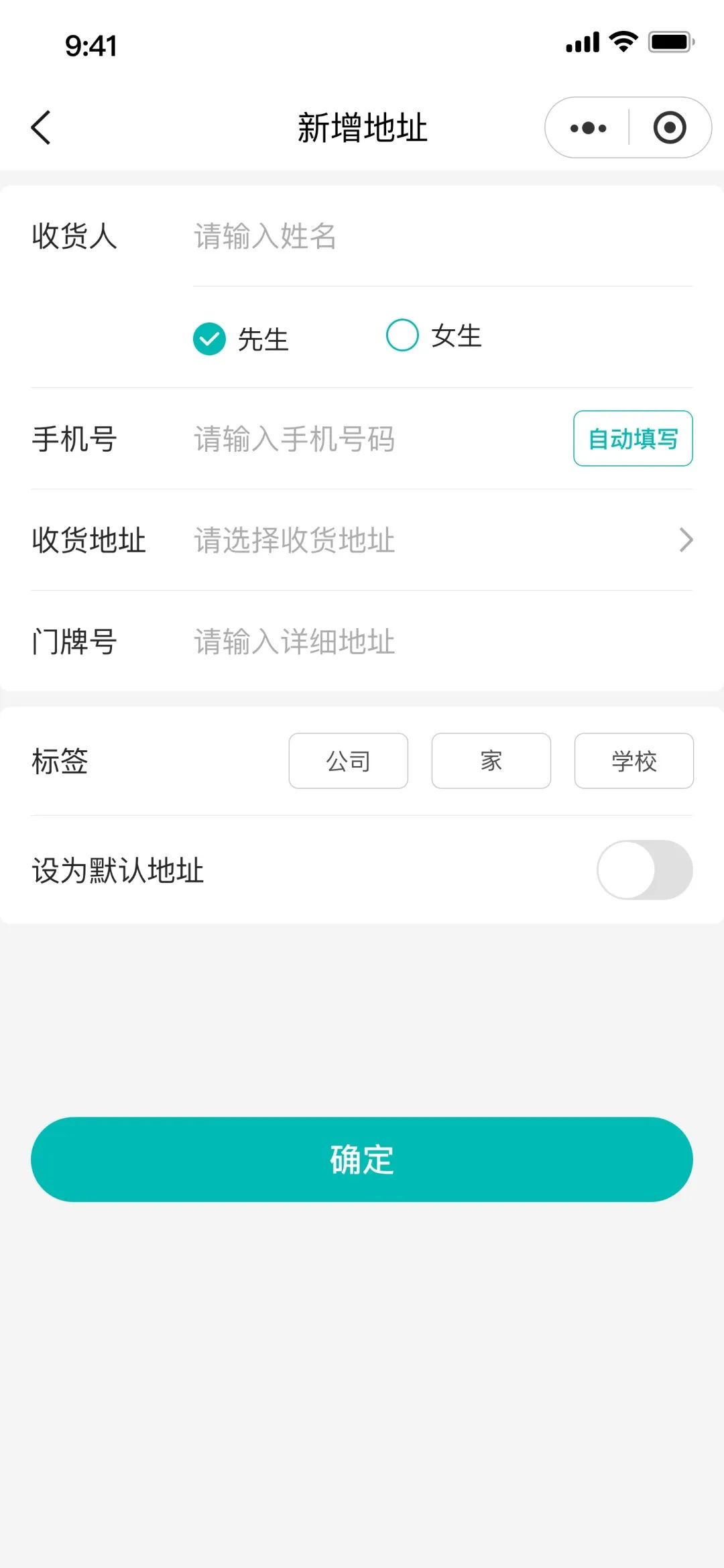The width and height of the screenshot is (724, 1568).
Task: Open the mini program more options menu
Action: click(588, 128)
